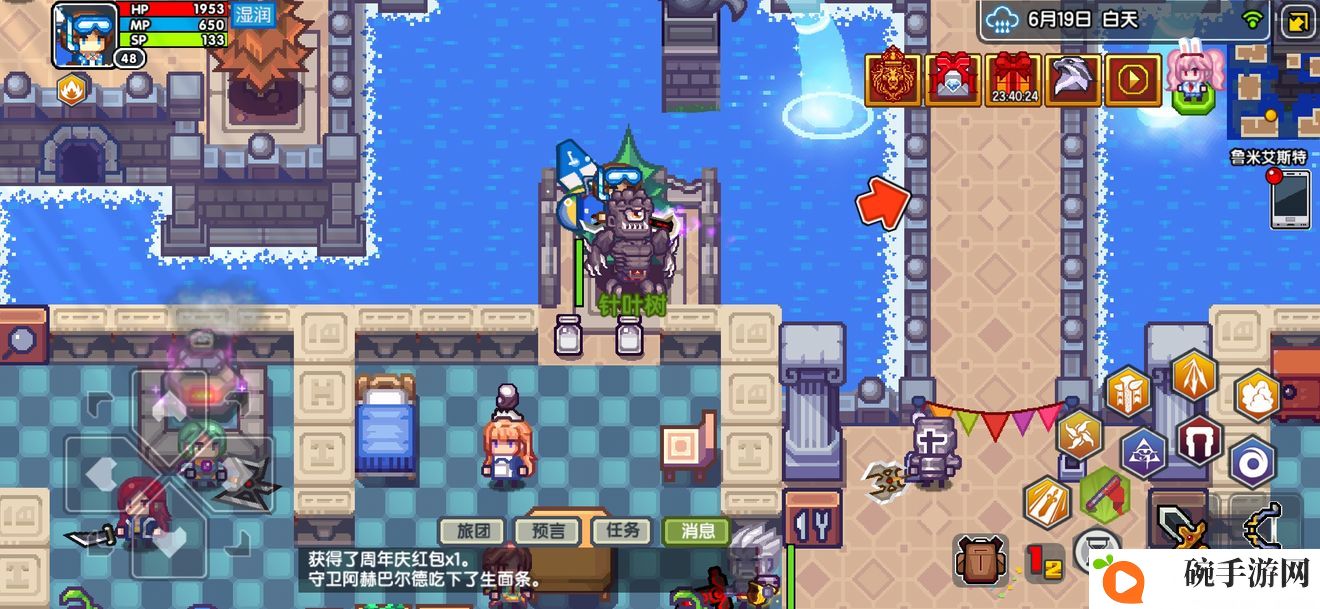Open the golden lion crest event

[893, 79]
